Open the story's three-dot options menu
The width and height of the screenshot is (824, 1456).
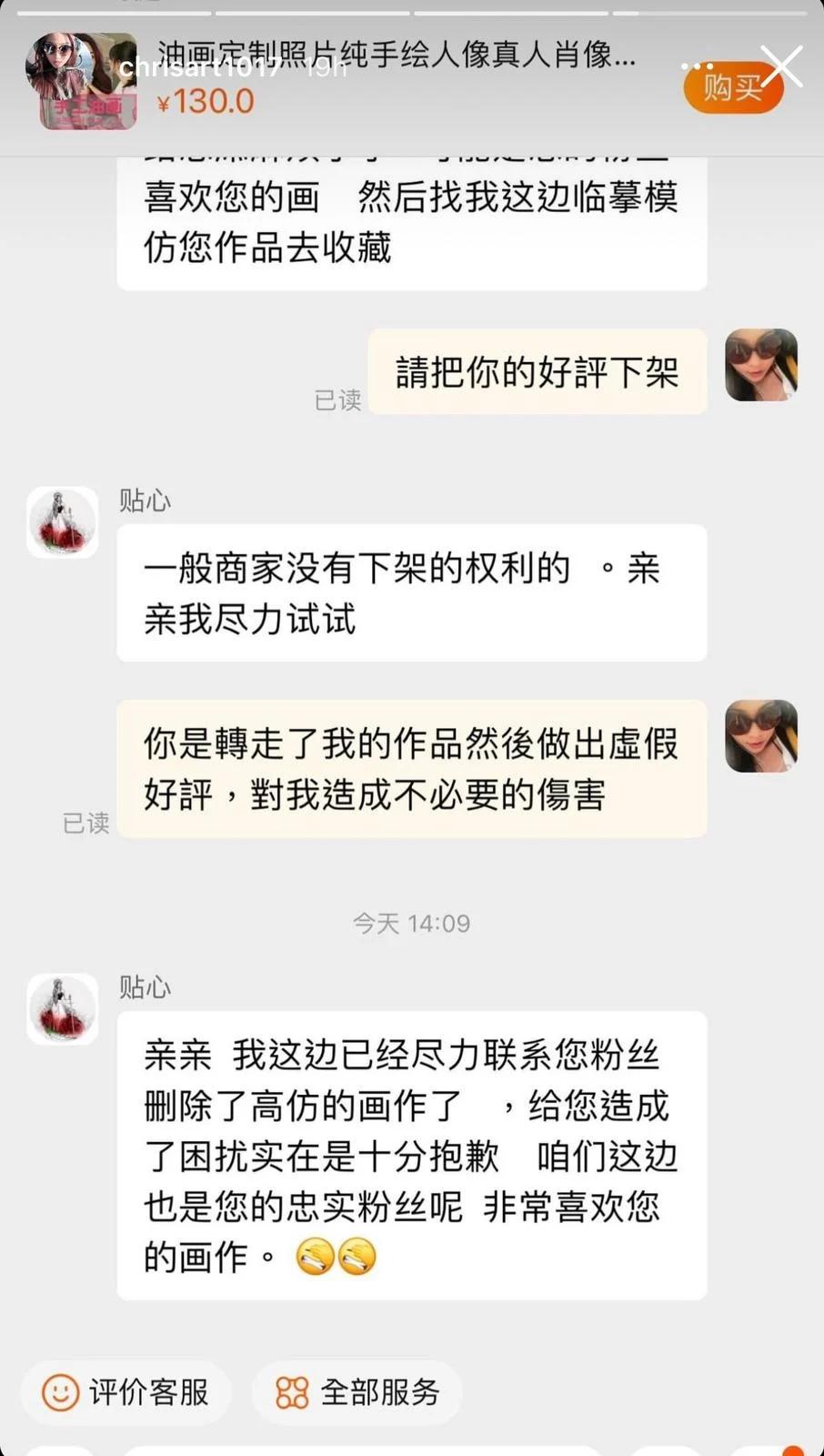coord(698,67)
